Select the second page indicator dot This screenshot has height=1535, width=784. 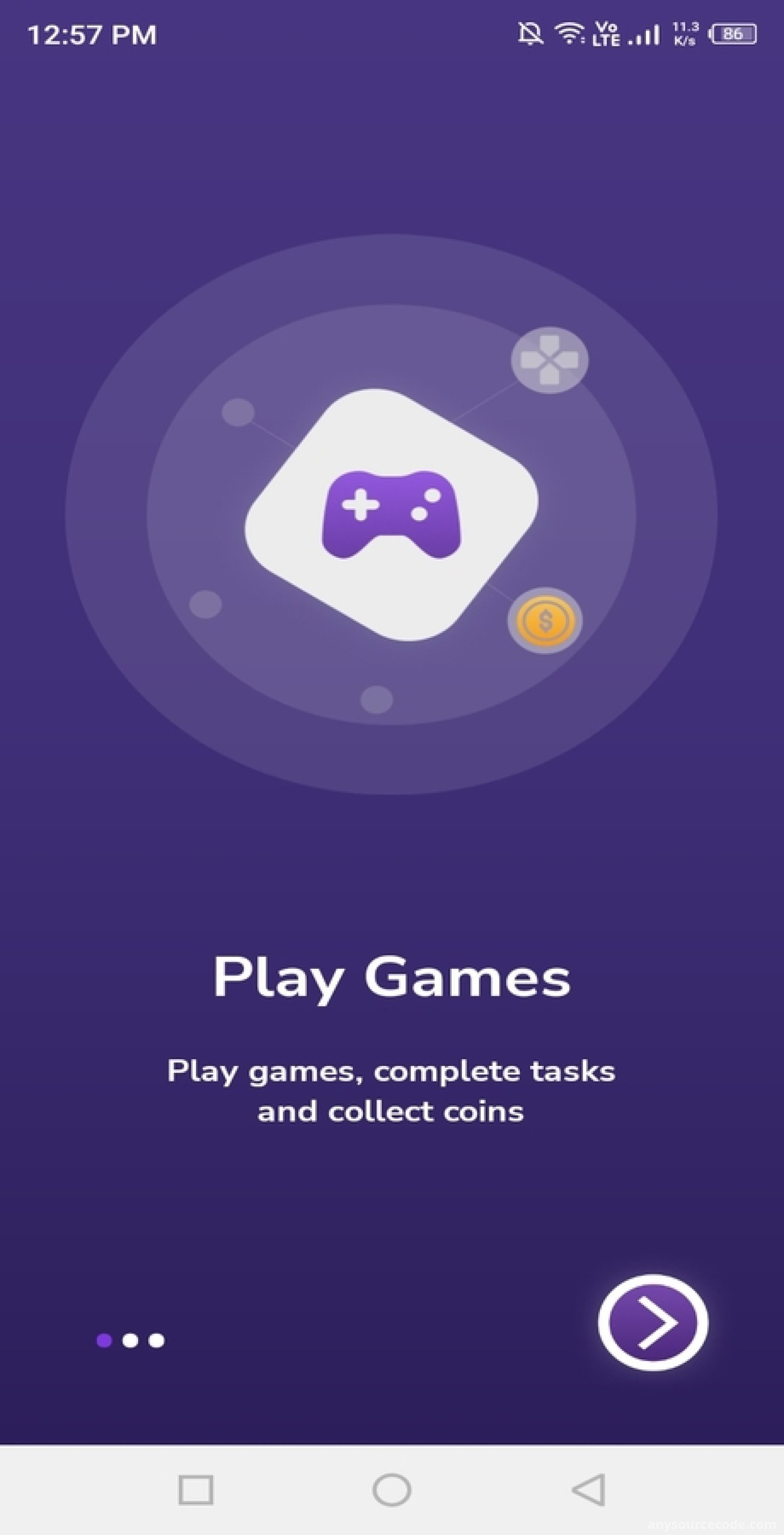pos(130,1340)
